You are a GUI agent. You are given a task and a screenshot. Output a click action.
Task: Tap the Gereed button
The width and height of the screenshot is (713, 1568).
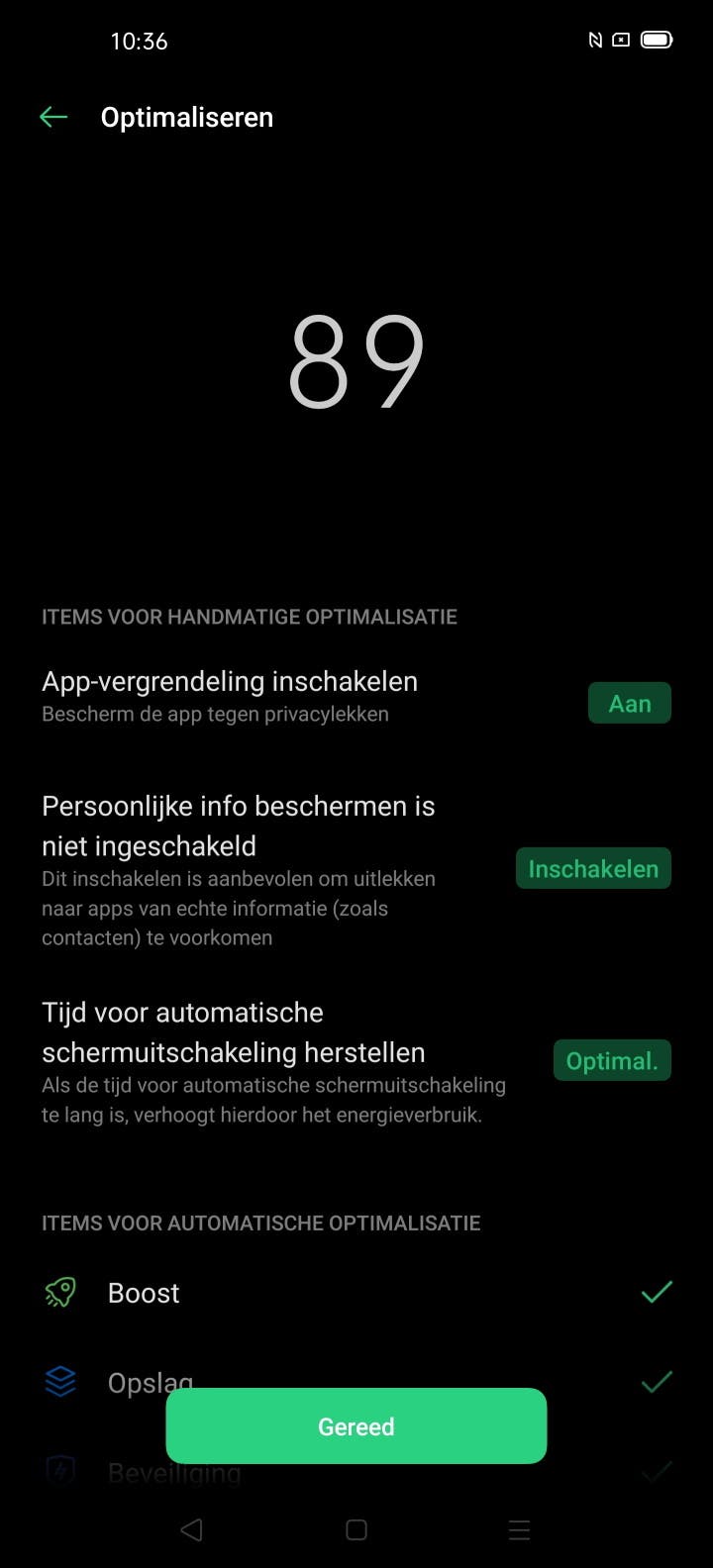pos(356,1426)
